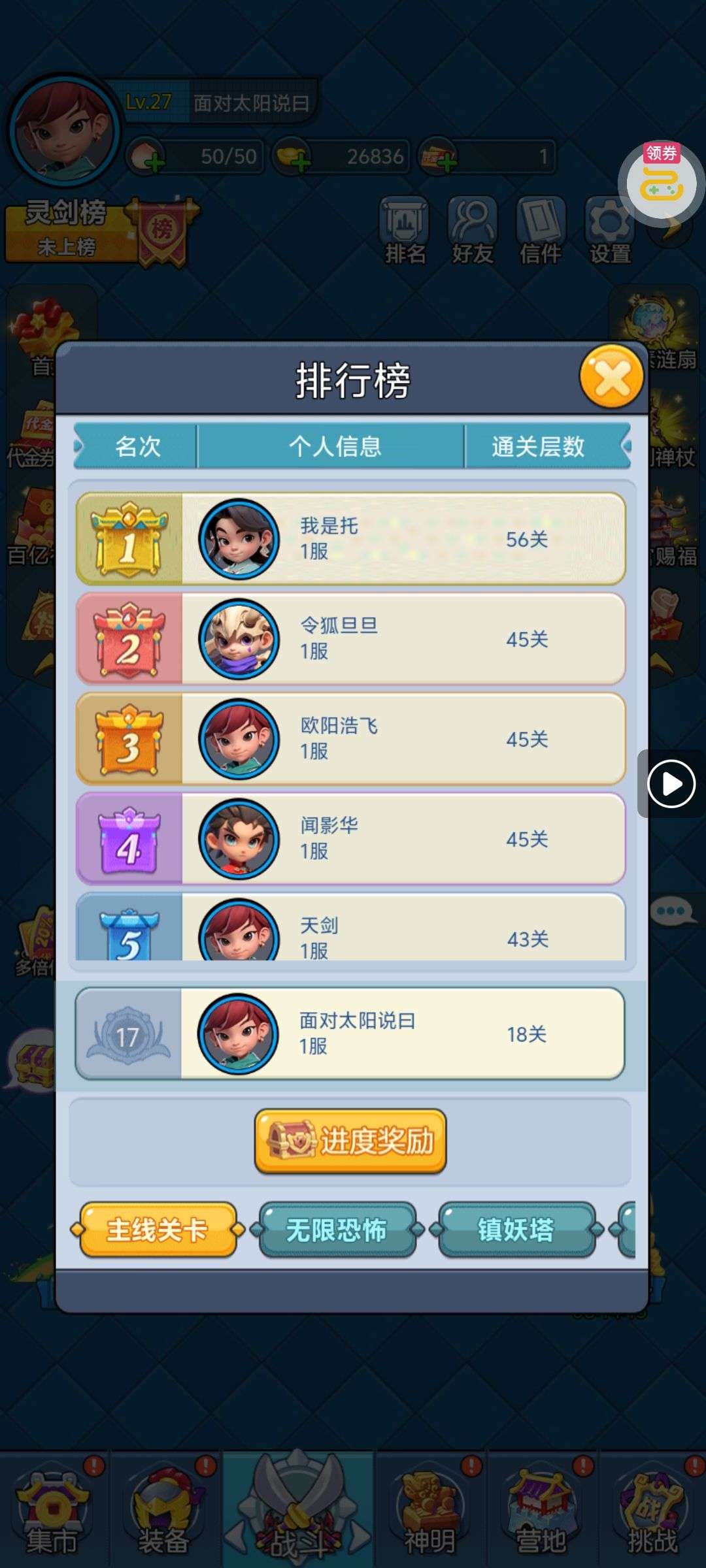Open the 进度奖励 progress rewards
This screenshot has width=706, height=1568.
click(x=350, y=1141)
